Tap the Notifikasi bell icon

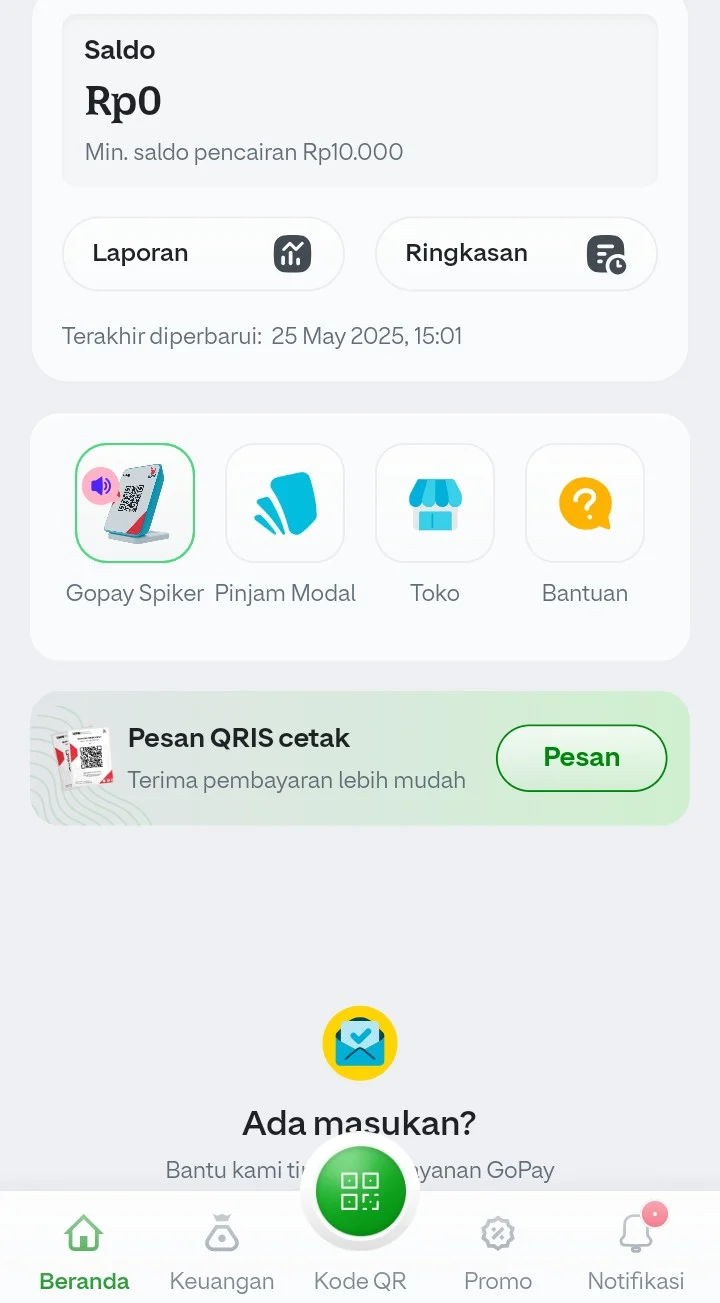click(635, 1233)
